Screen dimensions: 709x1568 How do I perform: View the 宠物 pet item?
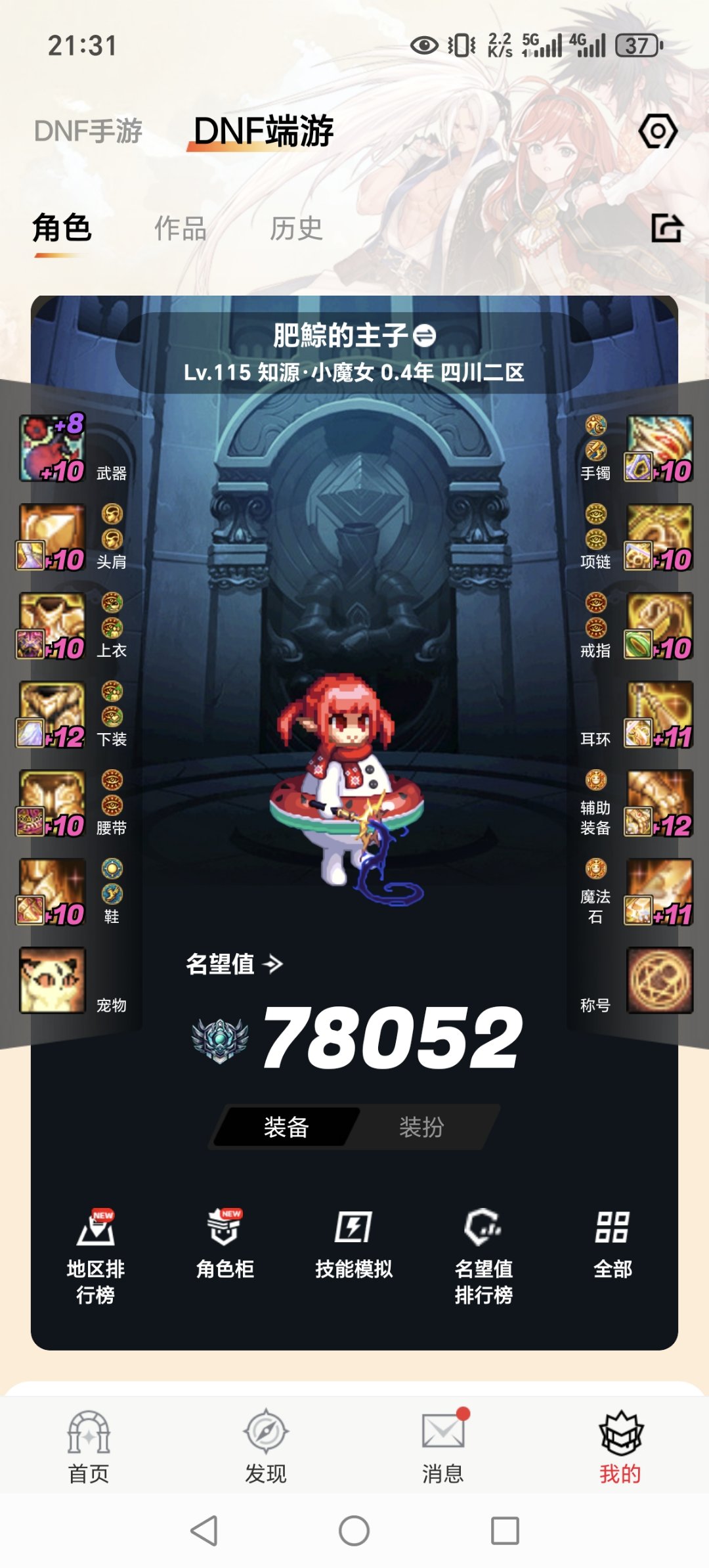pyautogui.click(x=53, y=980)
